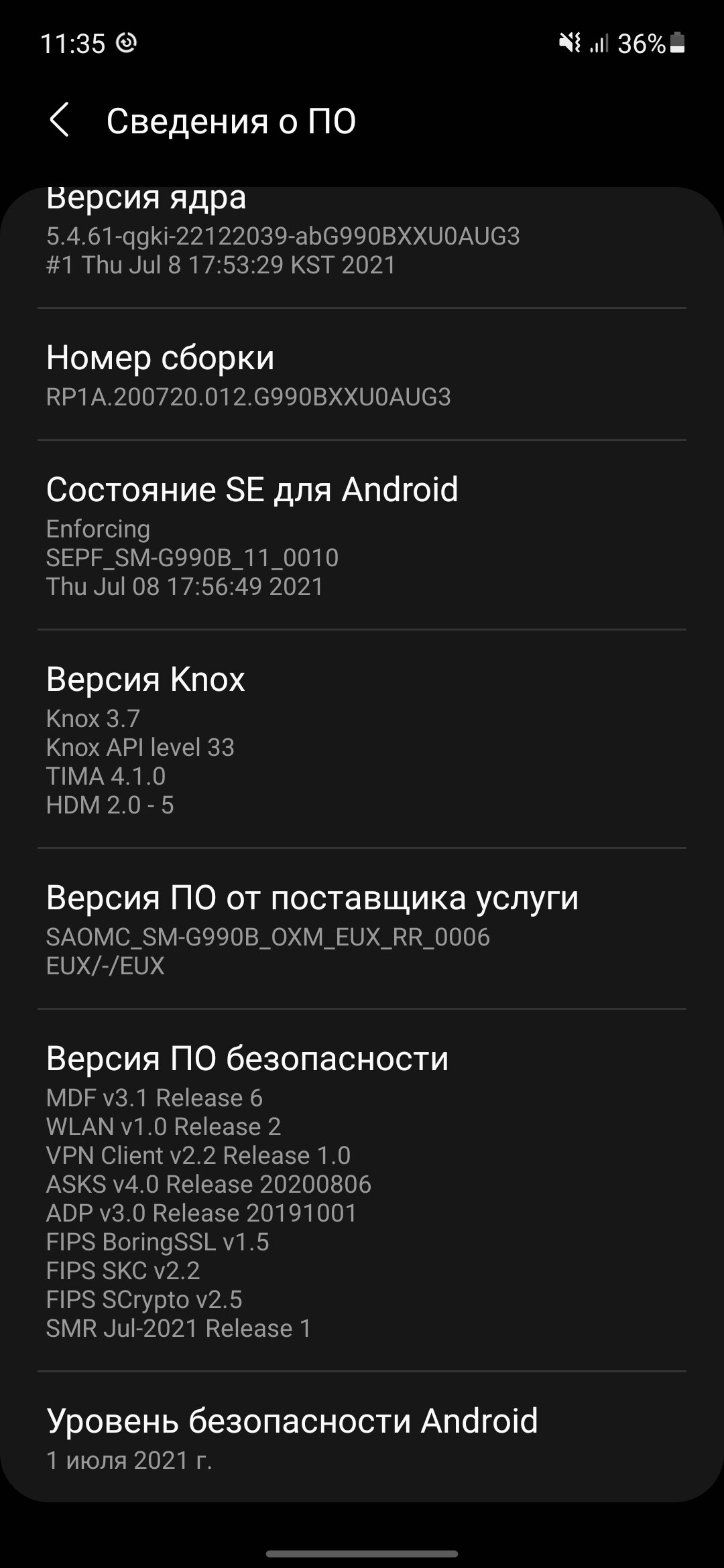
Task: Go back from Сведения о ПО
Action: pos(60,121)
